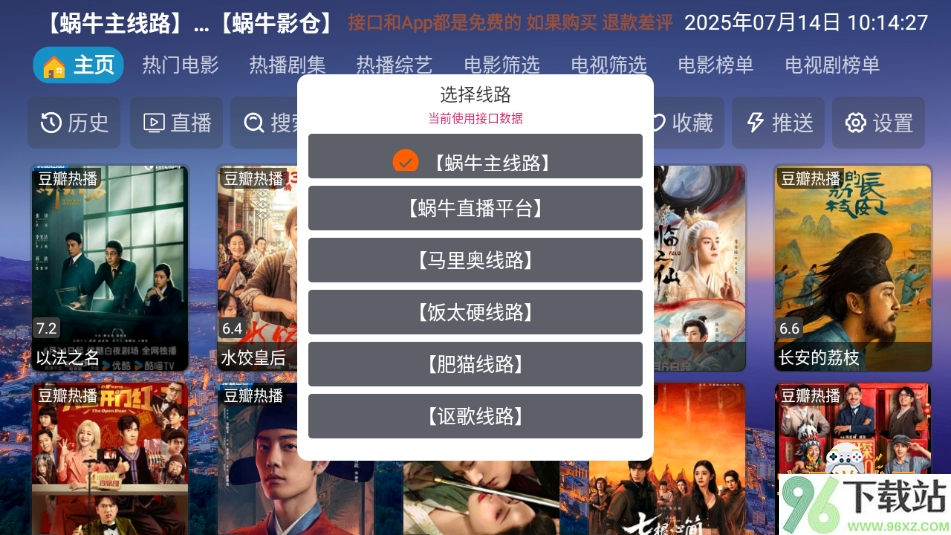Switch to the 电视剧榜单 tab
The image size is (951, 535).
832,66
